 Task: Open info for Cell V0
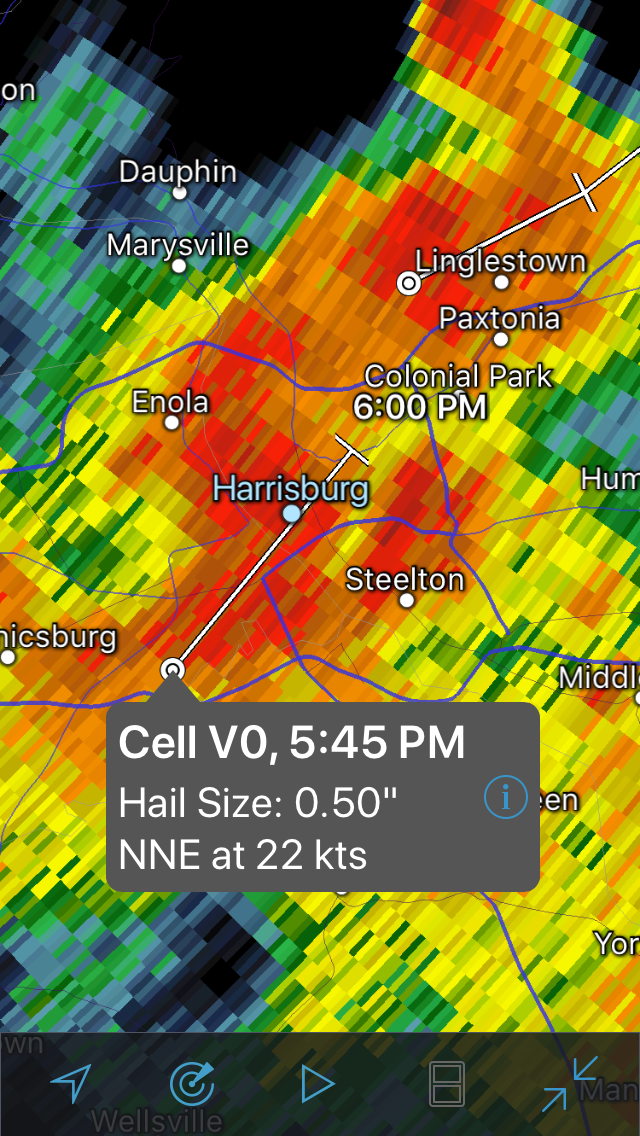pos(505,797)
